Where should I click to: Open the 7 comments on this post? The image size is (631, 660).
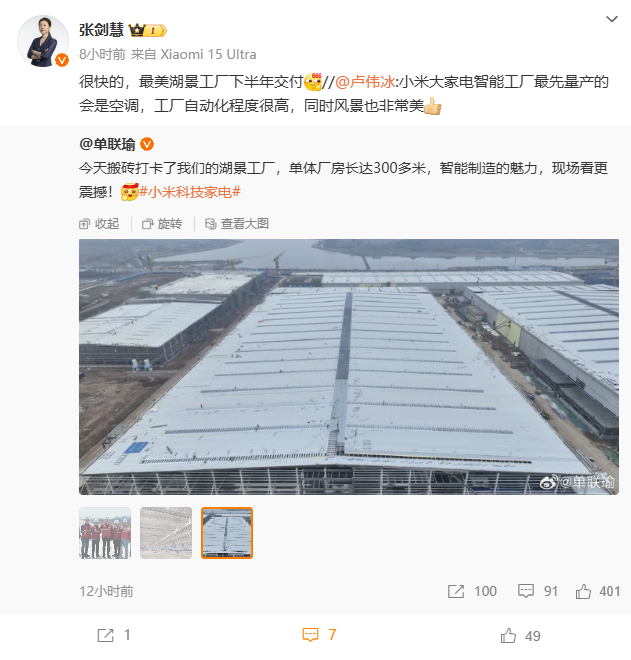(x=319, y=635)
